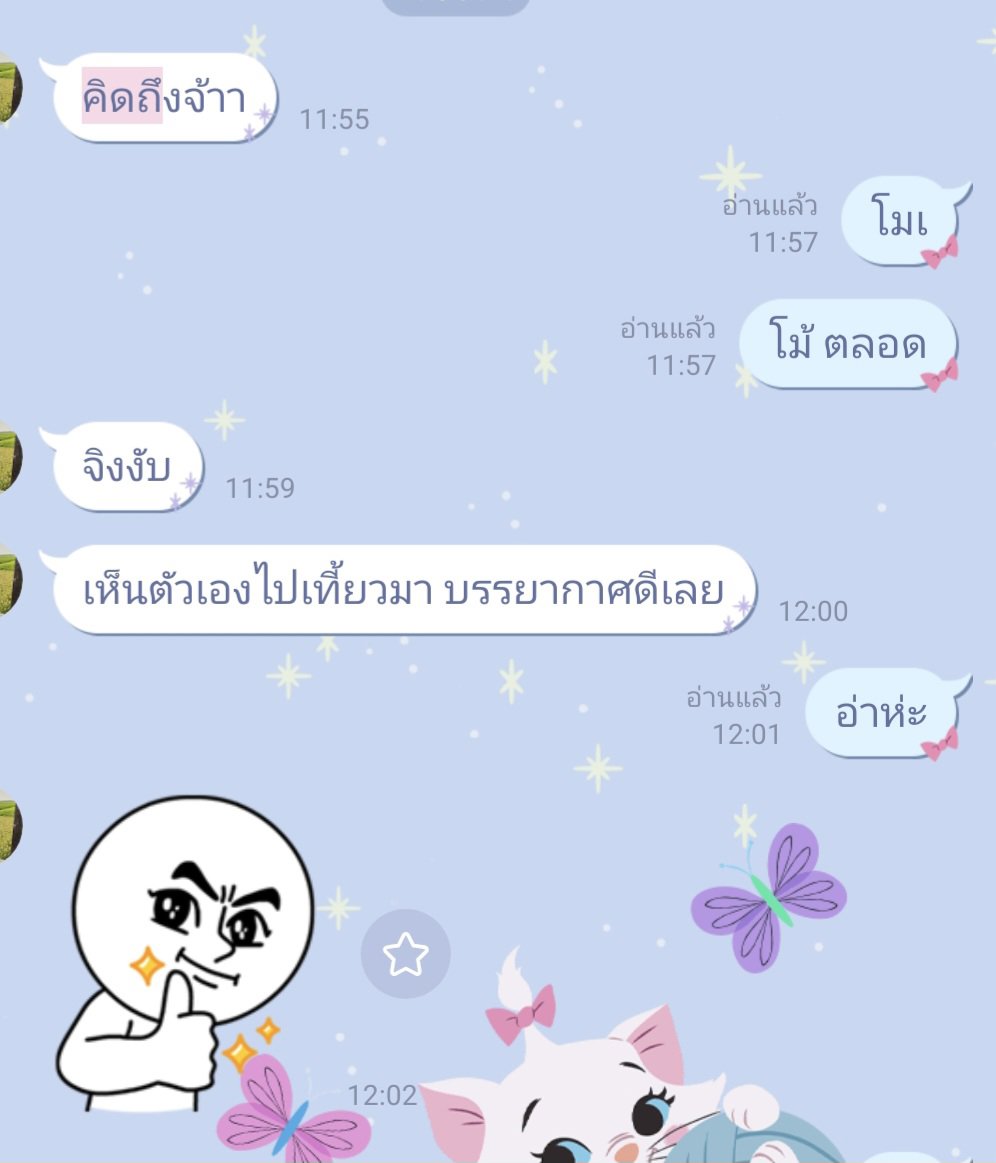Viewport: 996px width, 1163px height.
Task: Tap the star icon beside the thumbs-up sticker
Action: click(x=405, y=954)
